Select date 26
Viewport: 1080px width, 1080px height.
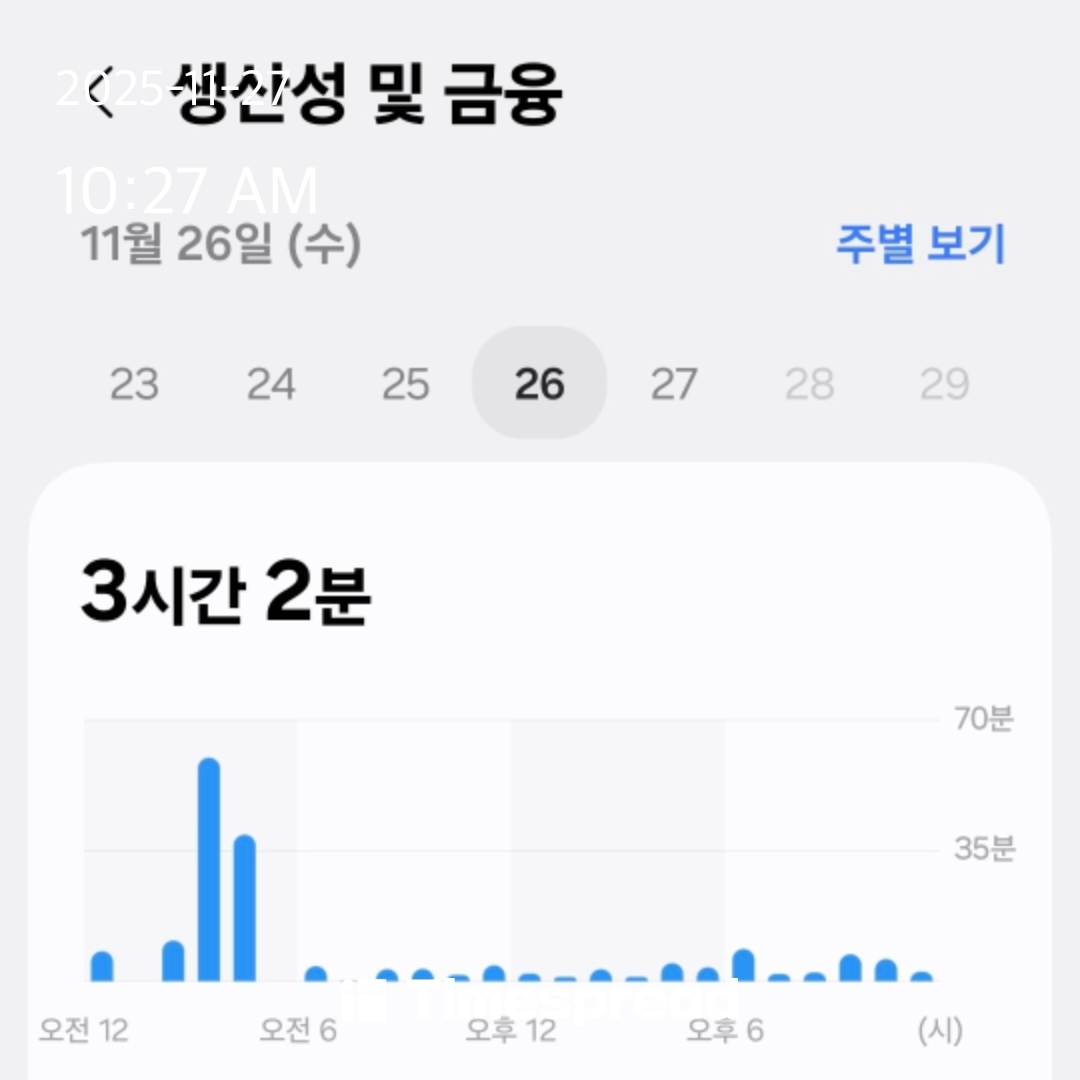[x=539, y=384]
